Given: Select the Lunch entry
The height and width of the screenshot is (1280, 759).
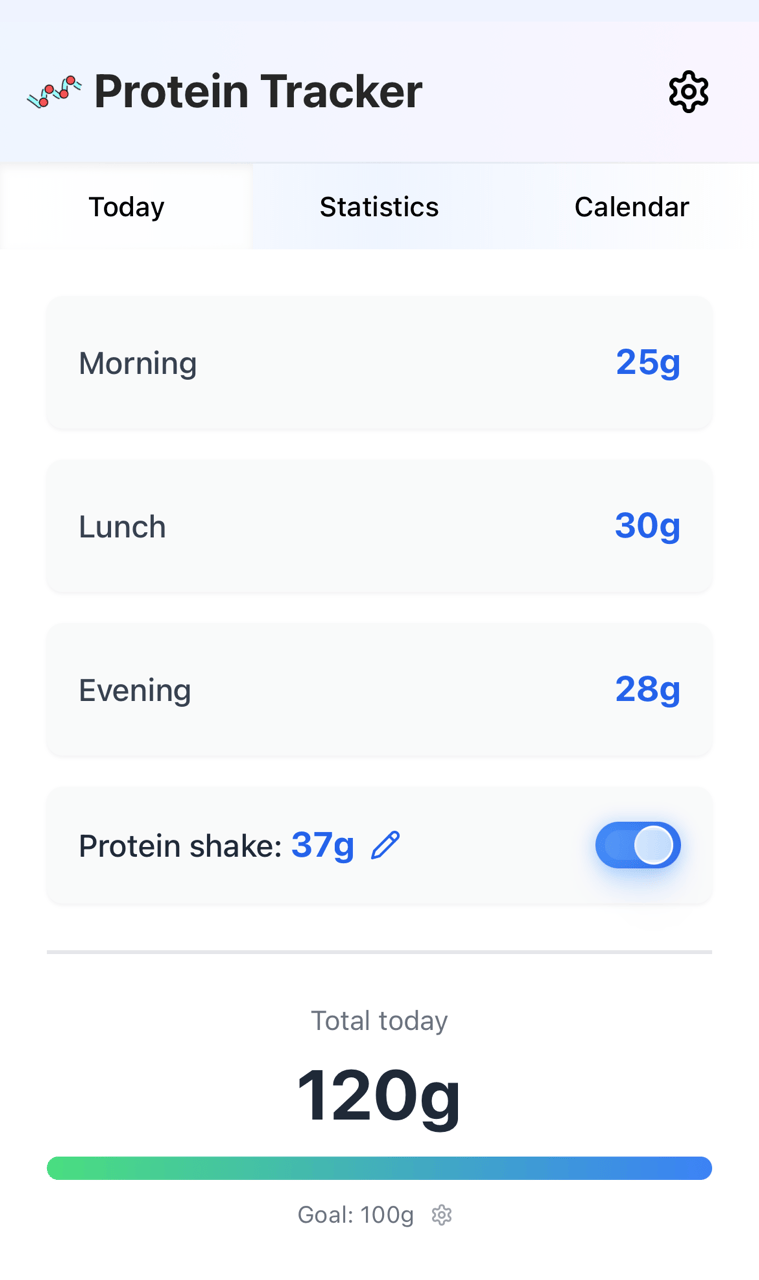Looking at the screenshot, I should tap(379, 527).
